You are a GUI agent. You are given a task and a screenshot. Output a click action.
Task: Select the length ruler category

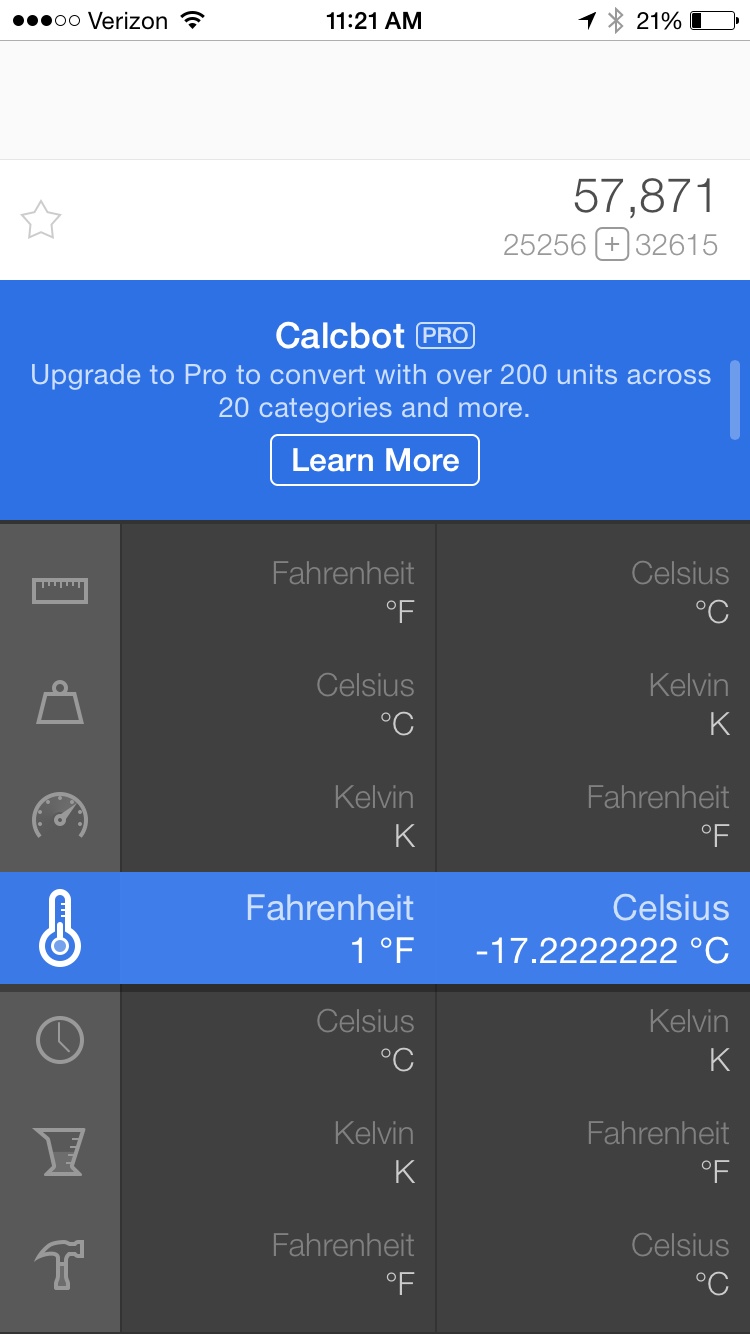click(60, 591)
